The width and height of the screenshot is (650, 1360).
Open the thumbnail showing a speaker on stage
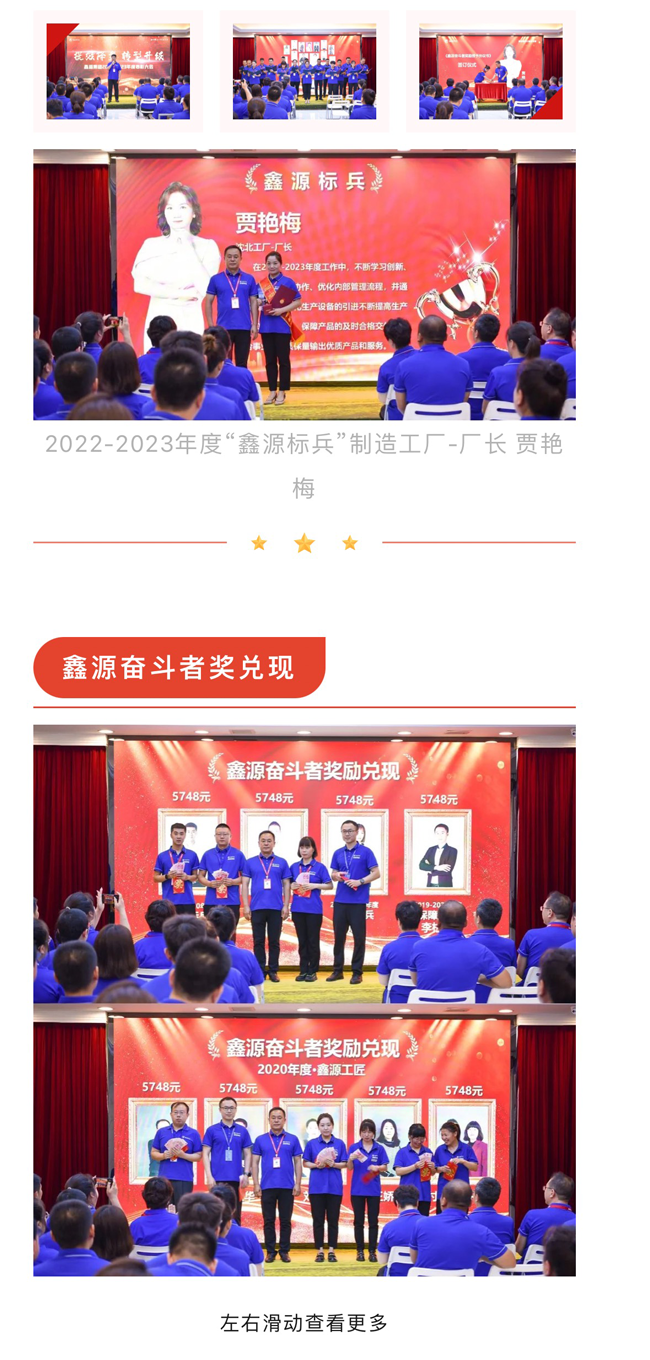118,71
